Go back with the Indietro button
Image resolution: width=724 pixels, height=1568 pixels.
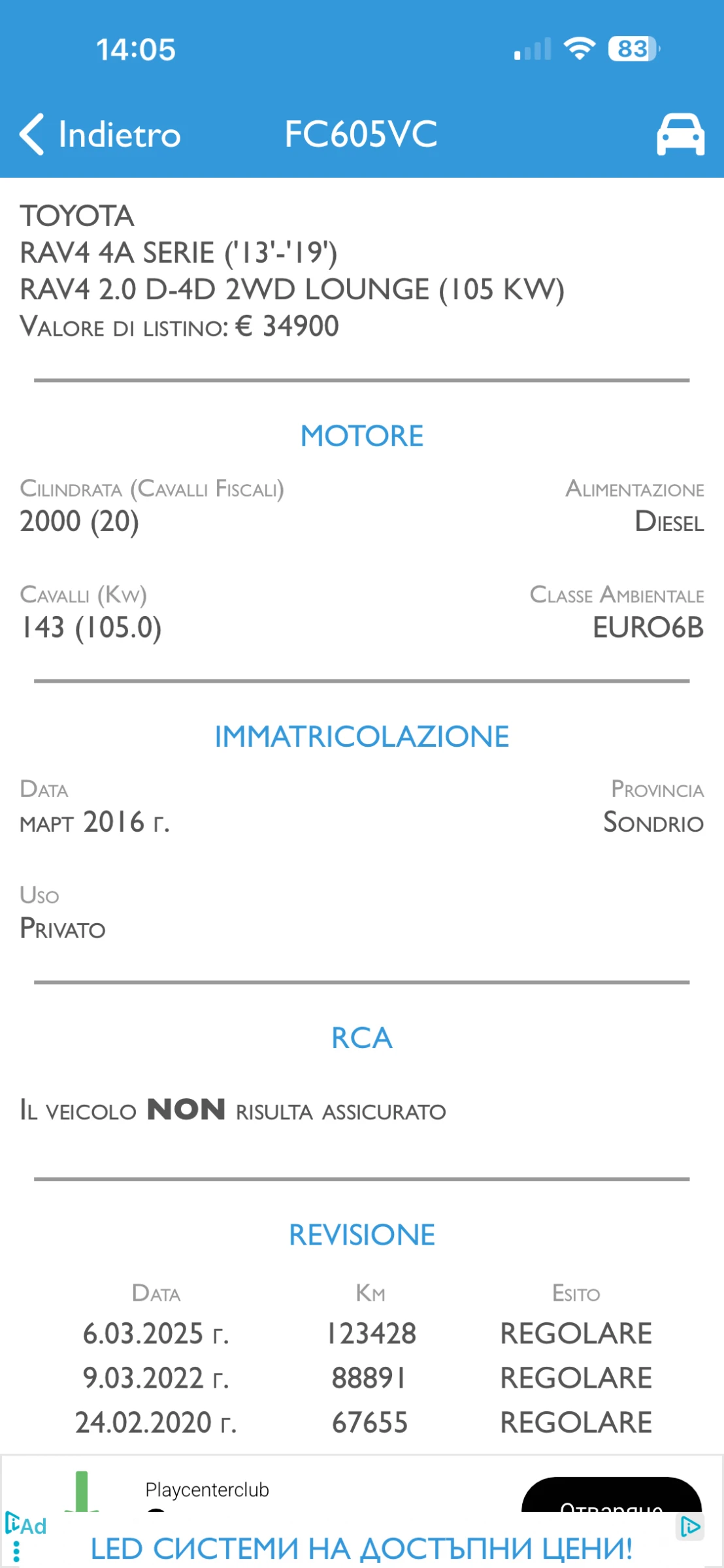pos(100,135)
